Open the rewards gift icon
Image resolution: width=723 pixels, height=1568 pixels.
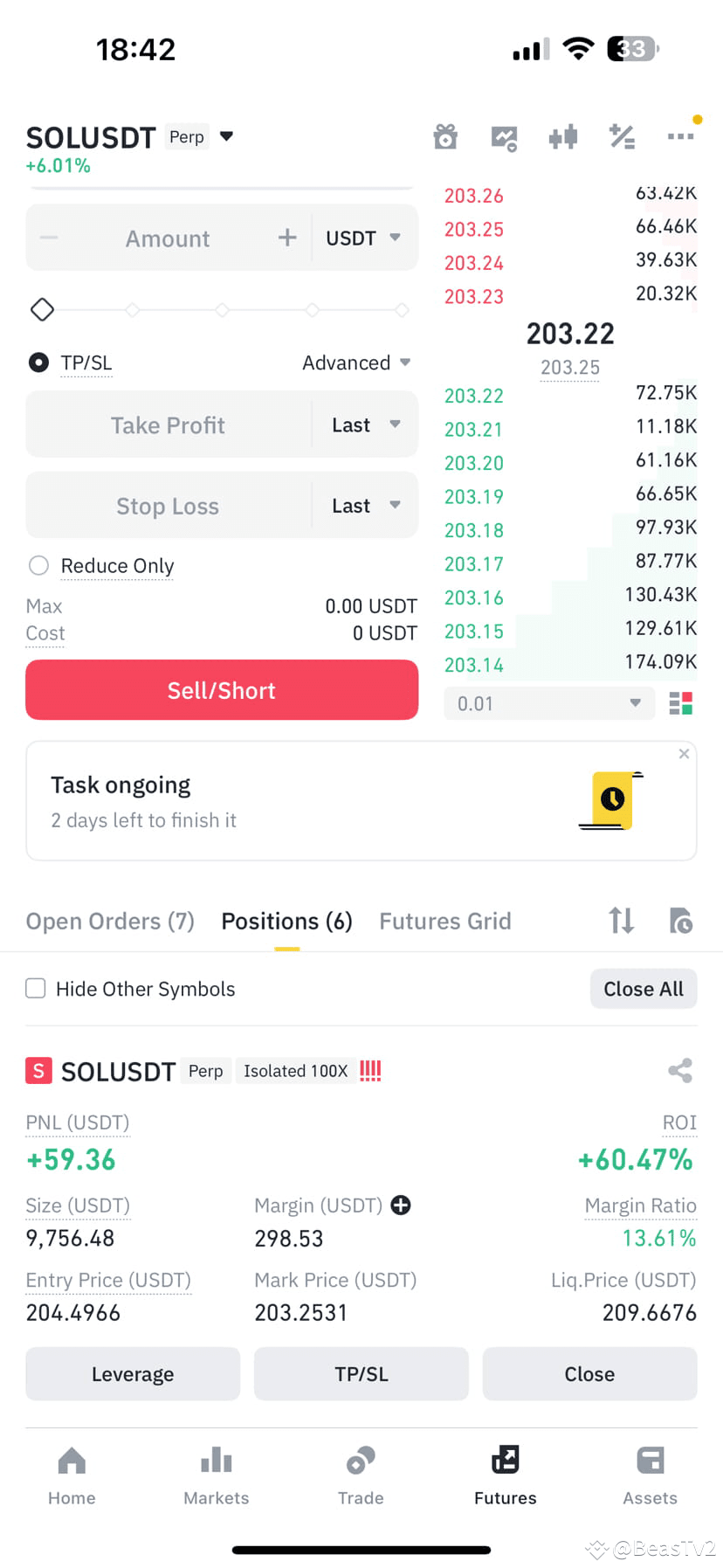tap(445, 136)
